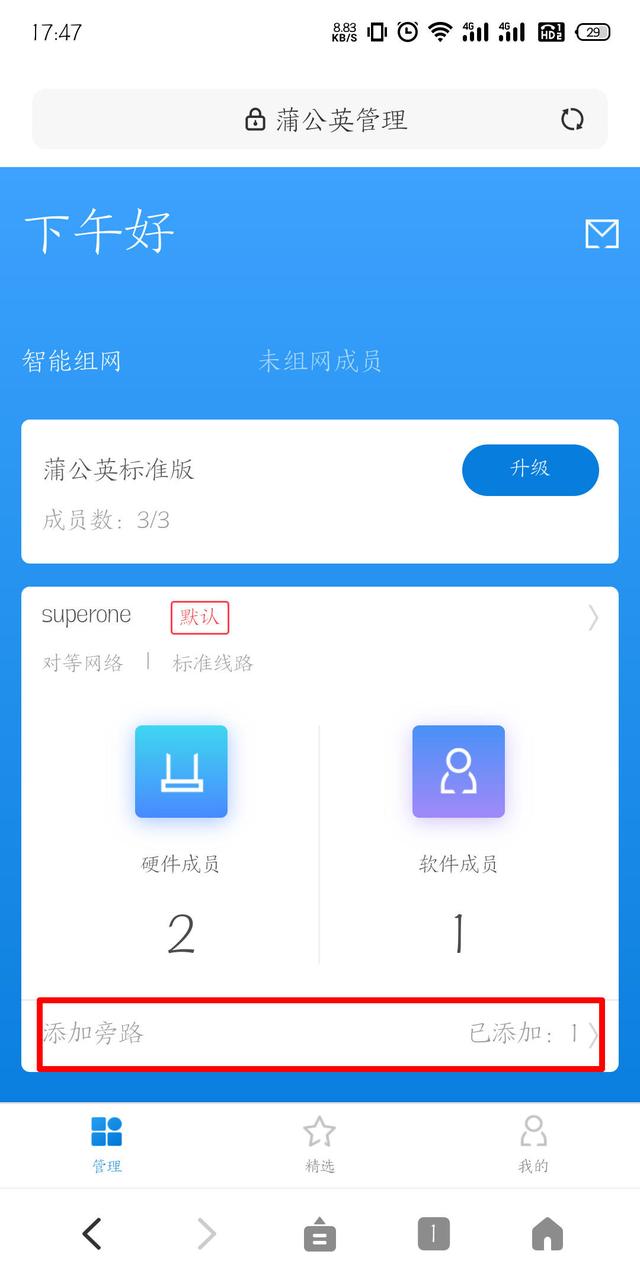Show open browser tabs

point(433,1234)
